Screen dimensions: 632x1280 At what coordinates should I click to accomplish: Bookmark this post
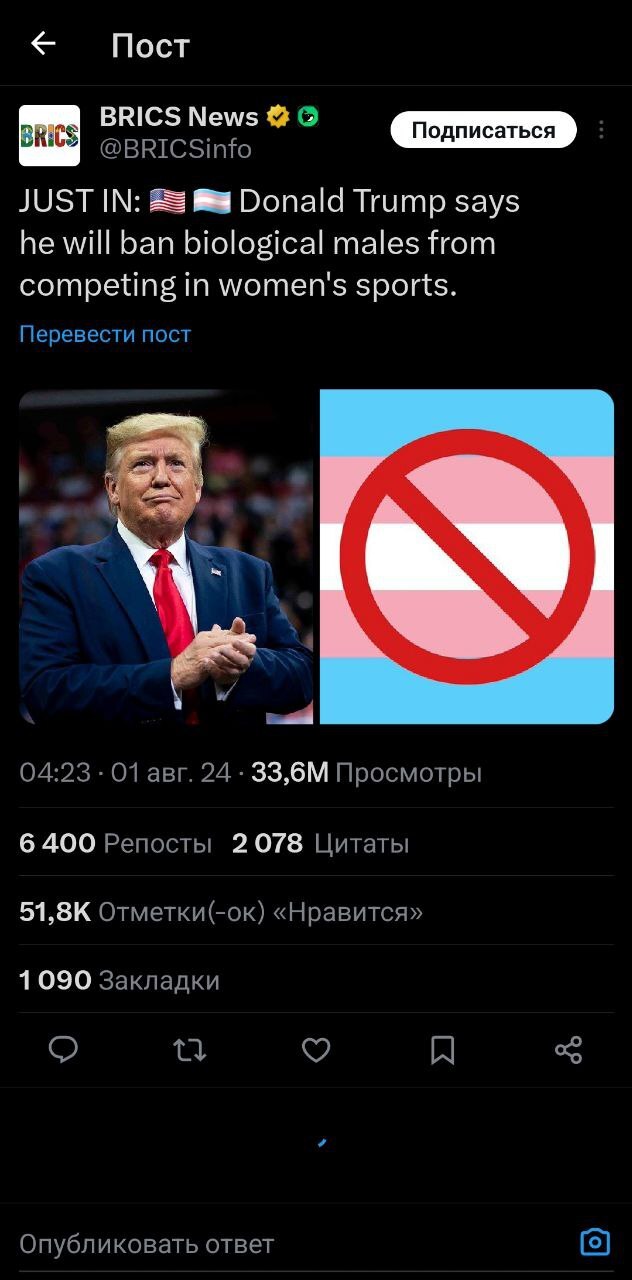tap(442, 1049)
